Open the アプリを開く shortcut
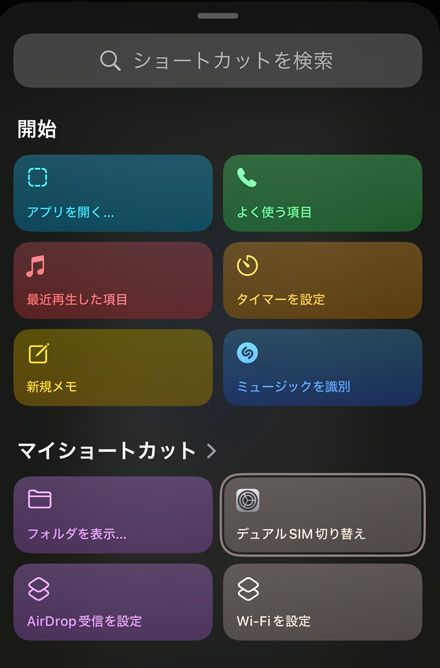This screenshot has height=668, width=440. [113, 193]
